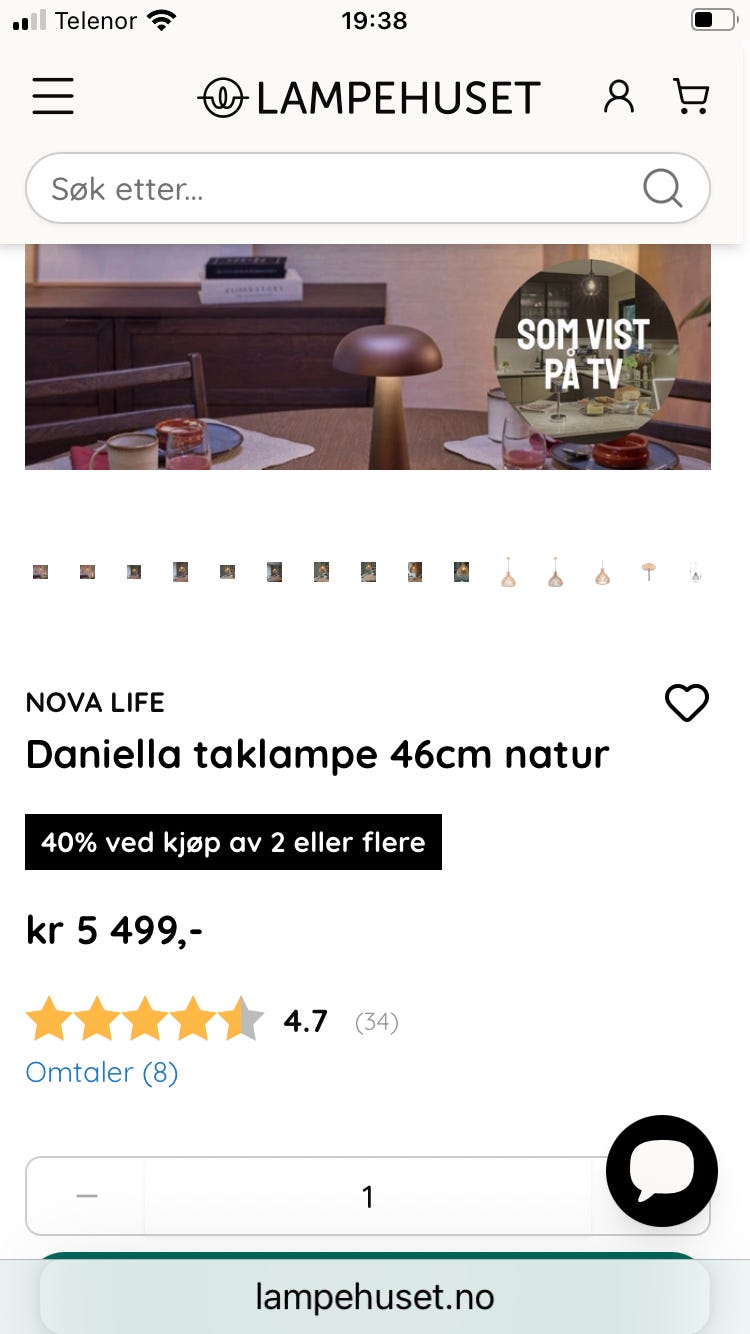The image size is (750, 1334).
Task: Open the first dining-scene thumbnail
Action: pos(40,571)
